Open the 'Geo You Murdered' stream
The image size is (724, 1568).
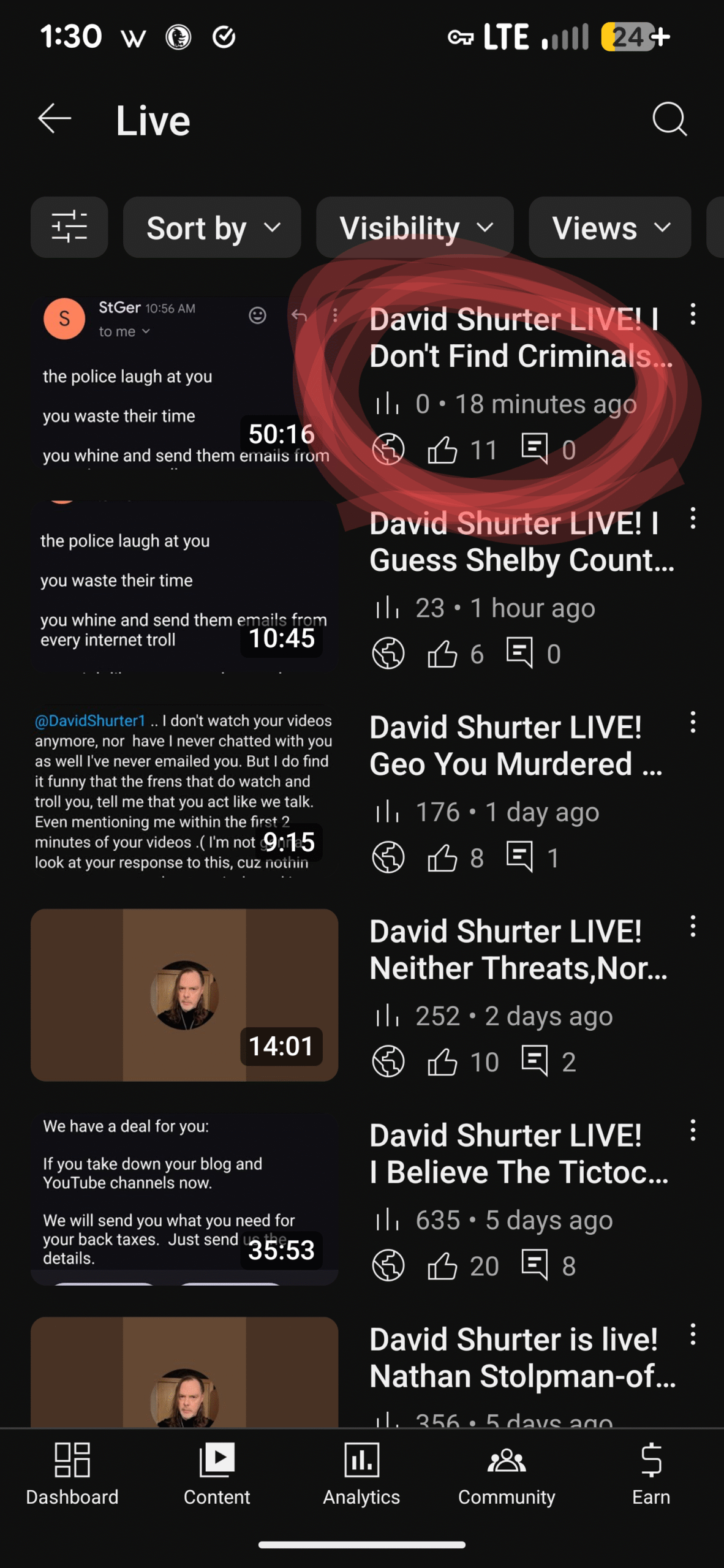click(x=515, y=745)
